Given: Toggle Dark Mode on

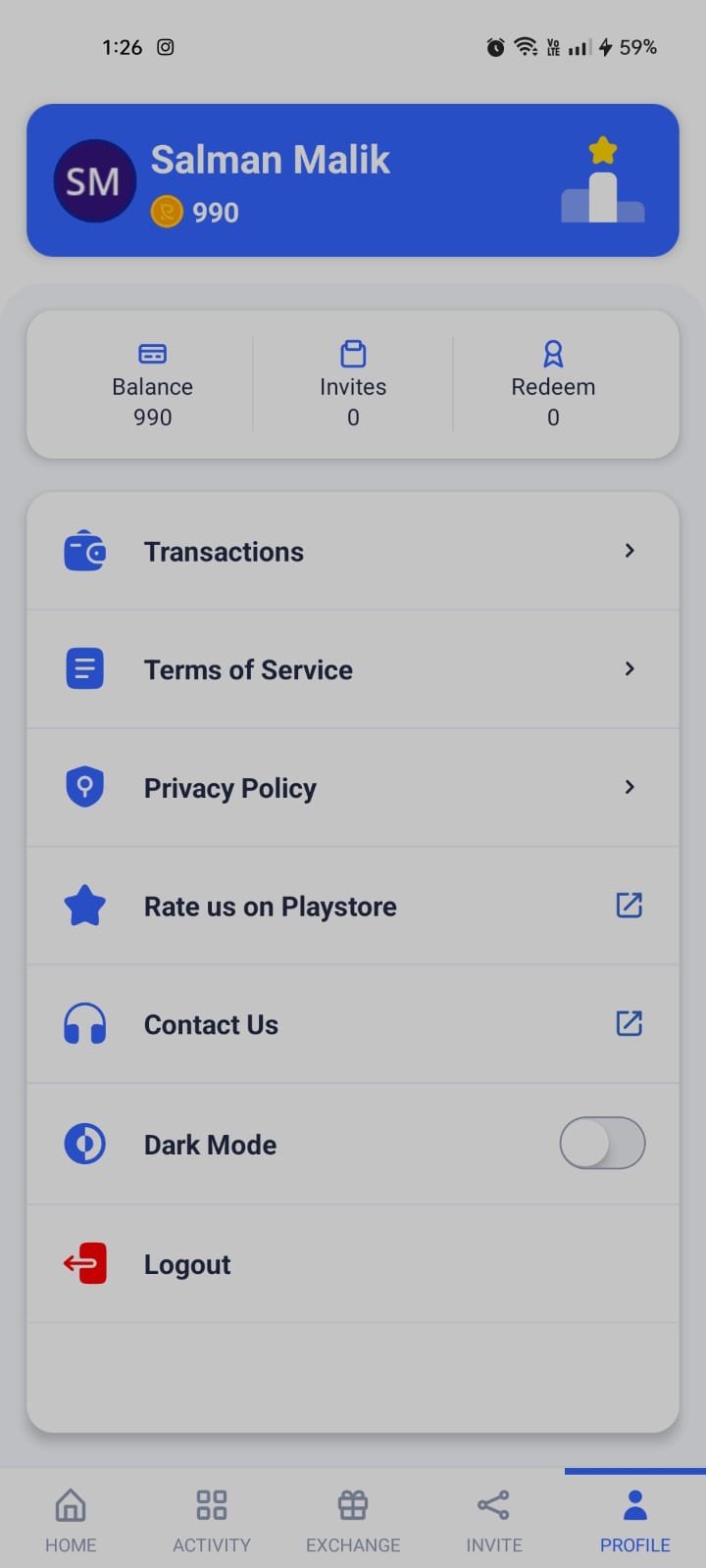Looking at the screenshot, I should click(602, 1143).
